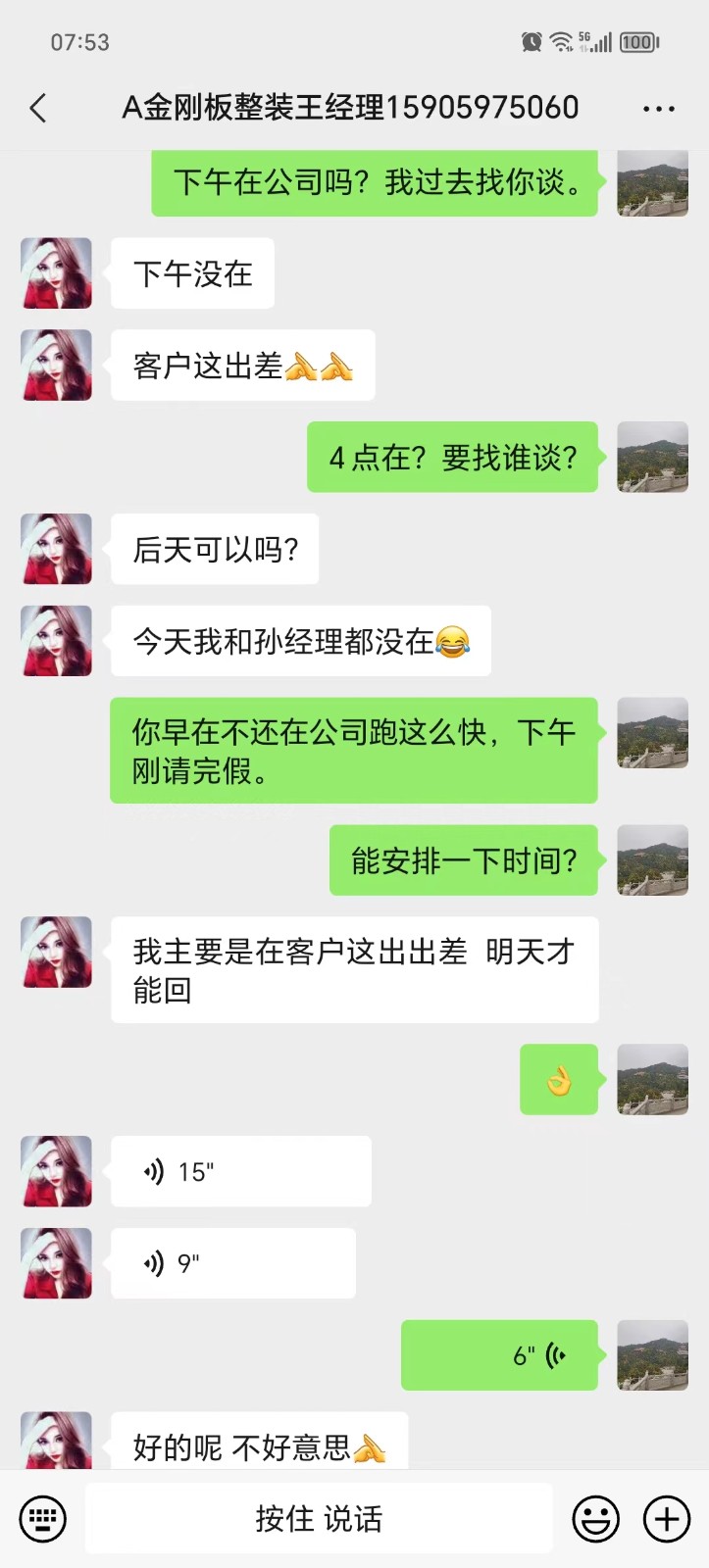The height and width of the screenshot is (1568, 709).
Task: Open the plus attachment menu
Action: [667, 1519]
